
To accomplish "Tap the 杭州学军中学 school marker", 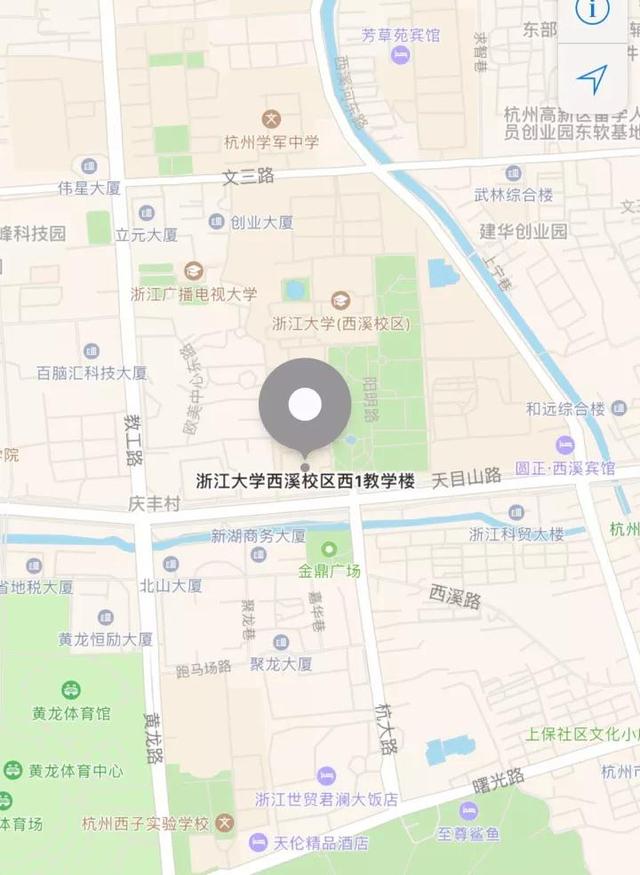I will click(271, 119).
